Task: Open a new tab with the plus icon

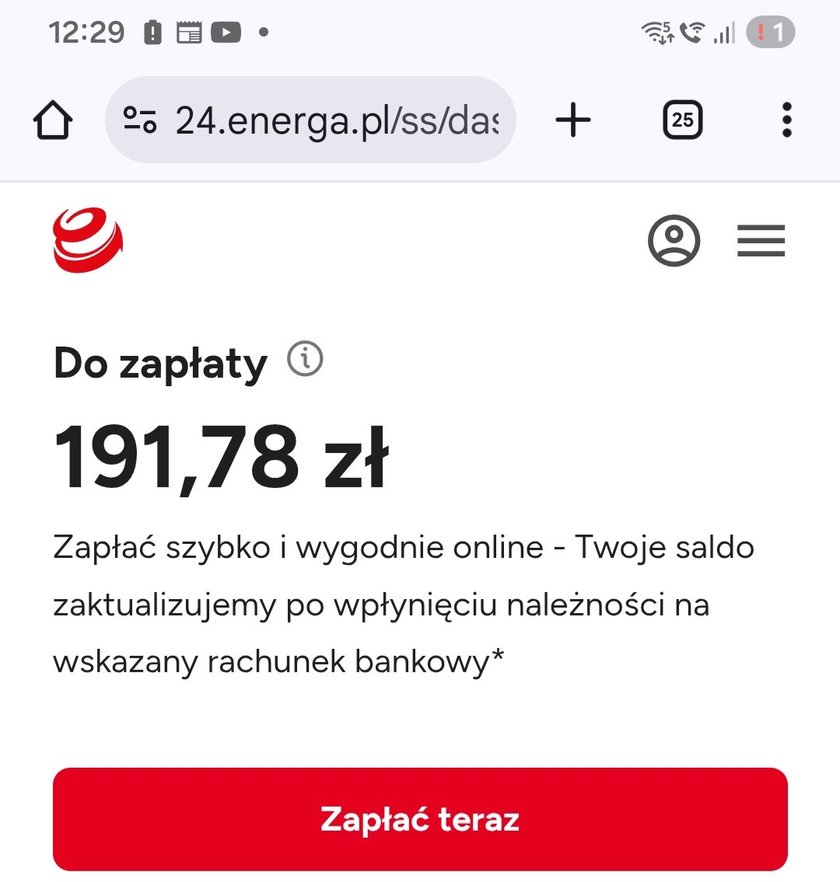Action: [x=571, y=120]
